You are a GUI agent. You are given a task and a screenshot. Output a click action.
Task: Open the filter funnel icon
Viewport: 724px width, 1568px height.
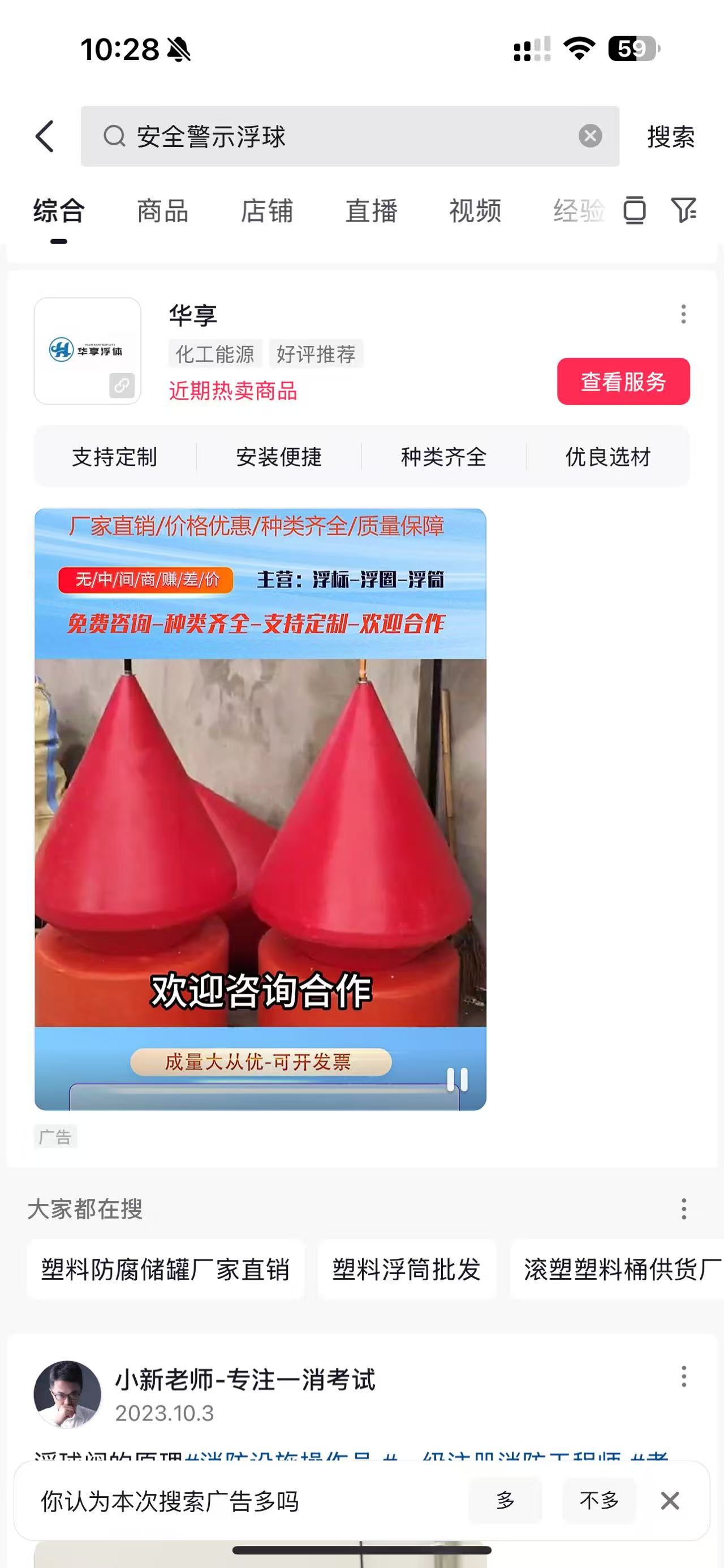pyautogui.click(x=684, y=211)
